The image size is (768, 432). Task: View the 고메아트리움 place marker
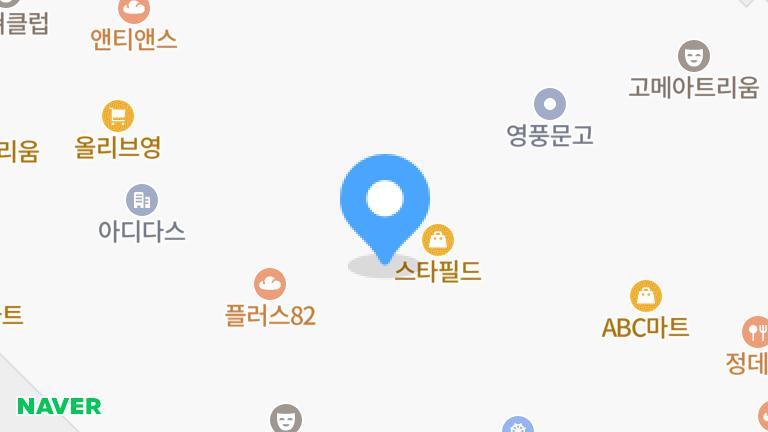[x=694, y=56]
